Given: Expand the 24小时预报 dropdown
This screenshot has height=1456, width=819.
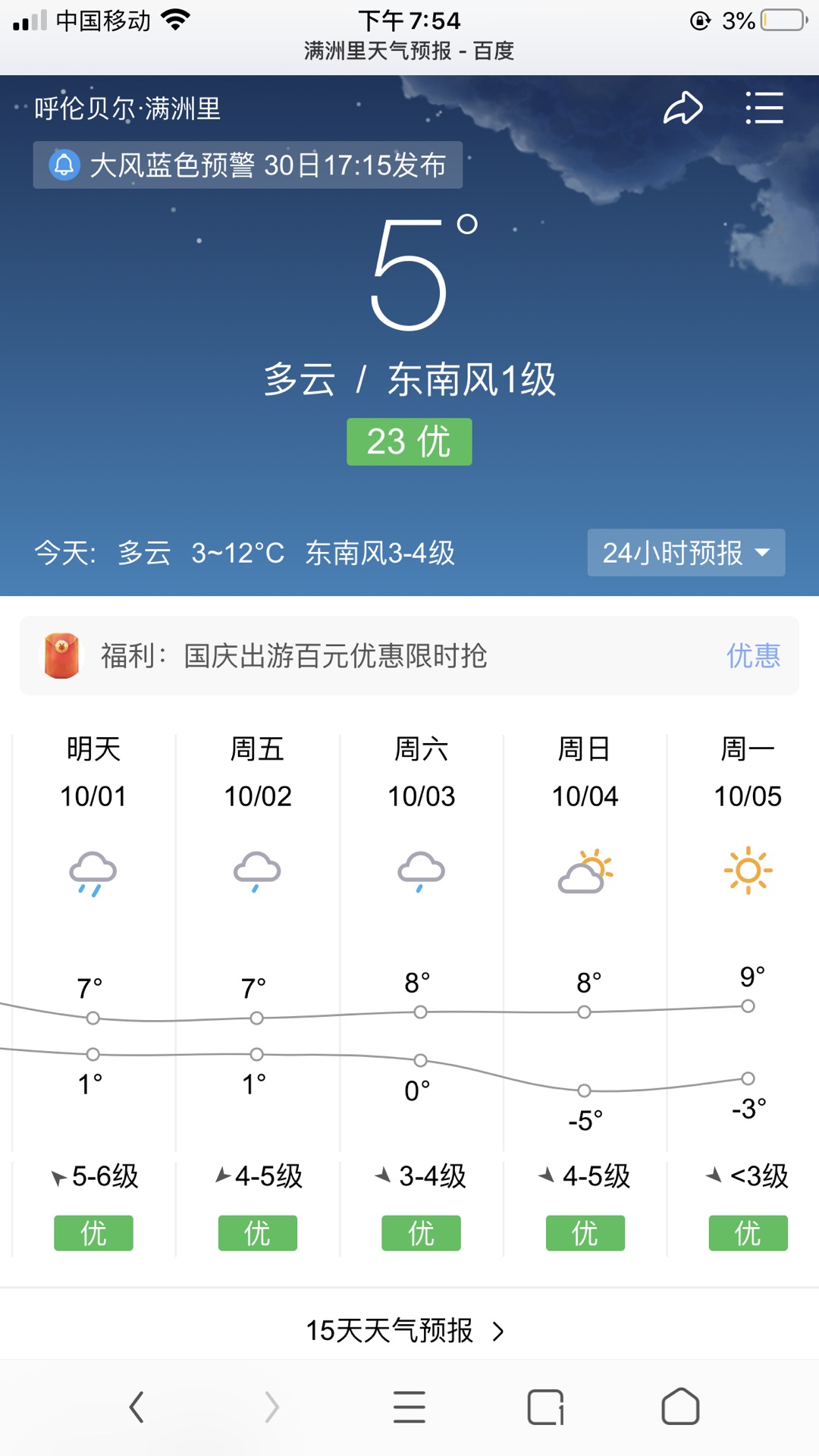Looking at the screenshot, I should pyautogui.click(x=686, y=553).
